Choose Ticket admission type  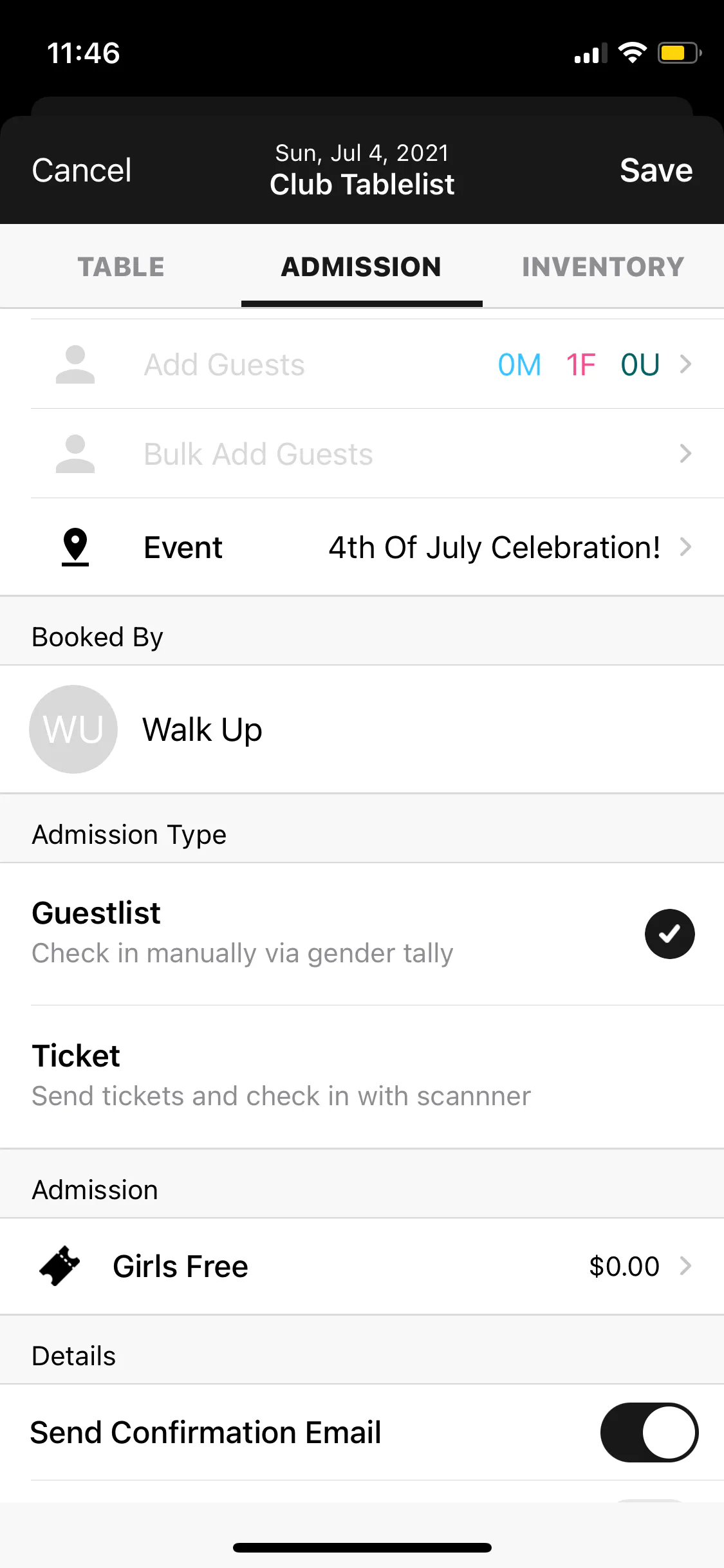(360, 1076)
